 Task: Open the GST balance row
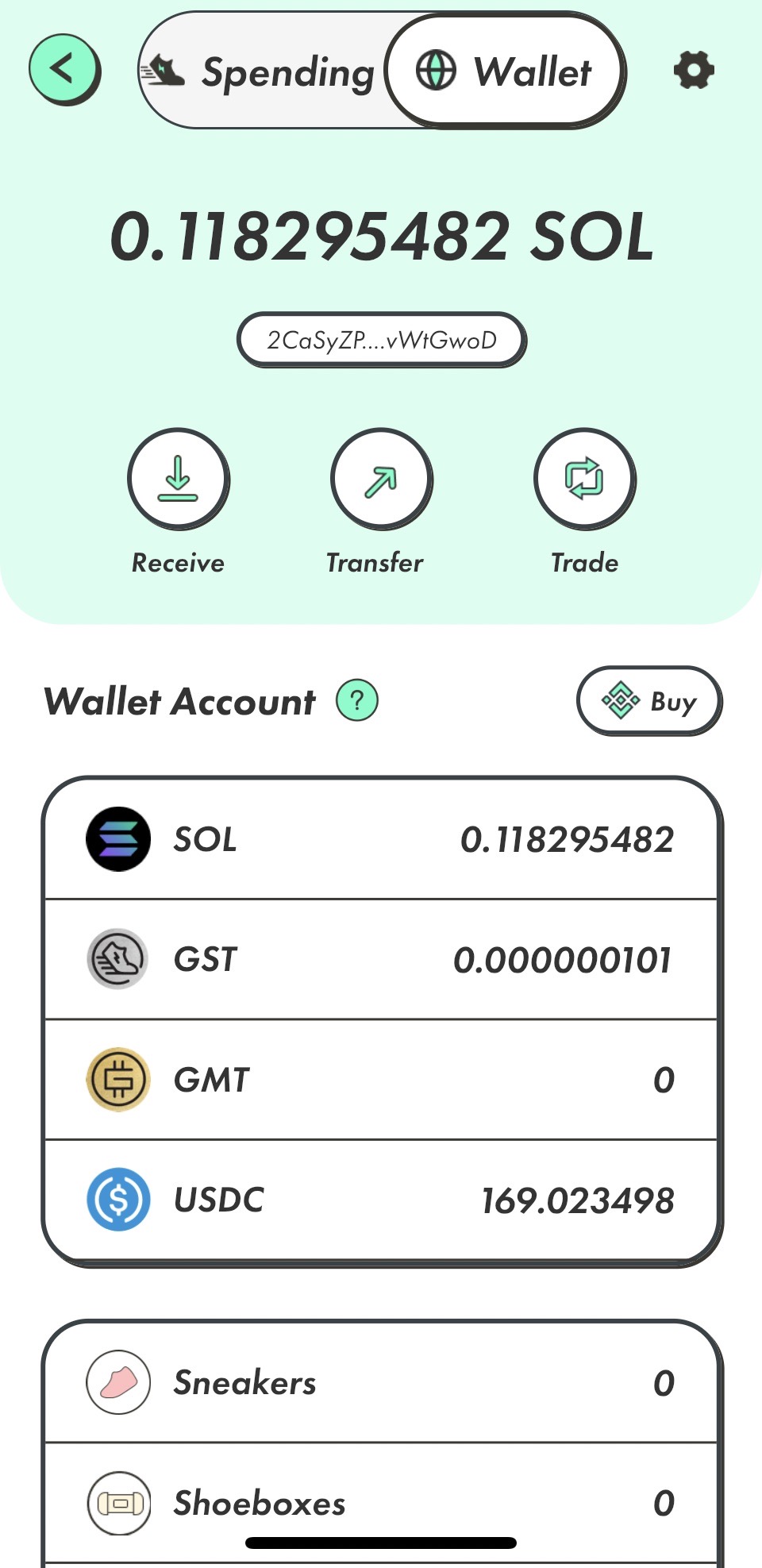[381, 959]
